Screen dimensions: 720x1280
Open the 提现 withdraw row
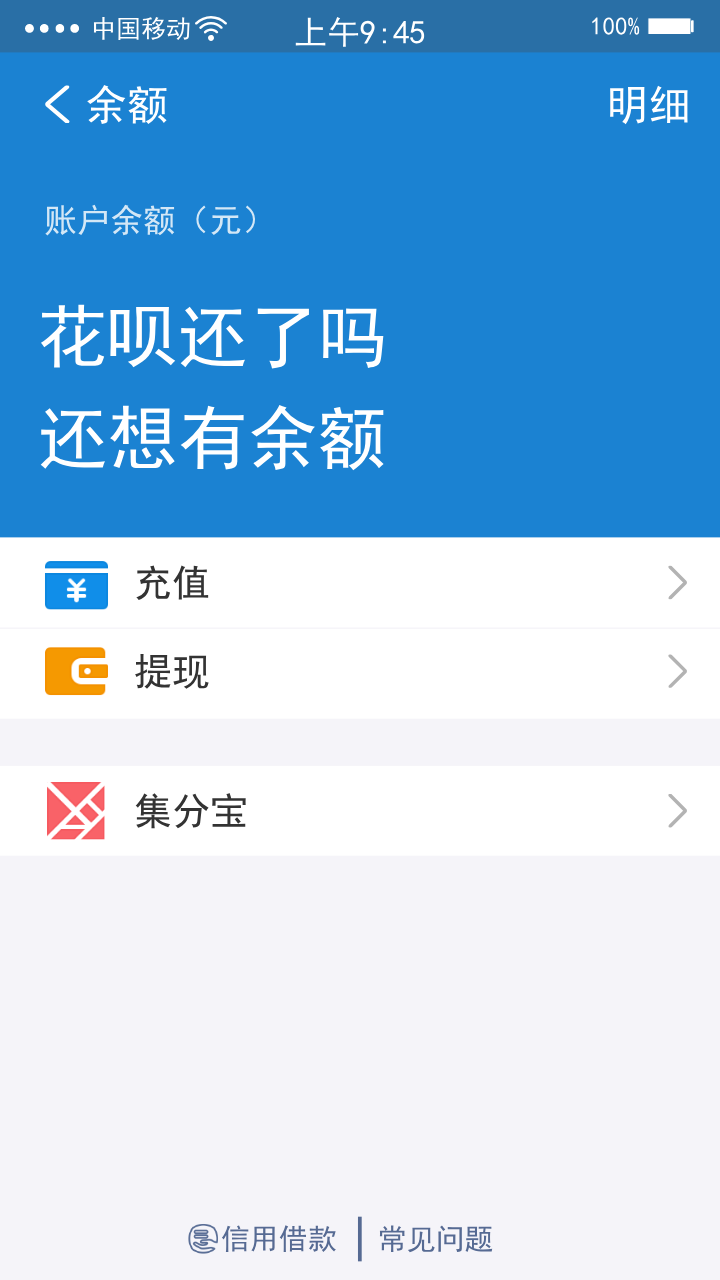point(360,672)
